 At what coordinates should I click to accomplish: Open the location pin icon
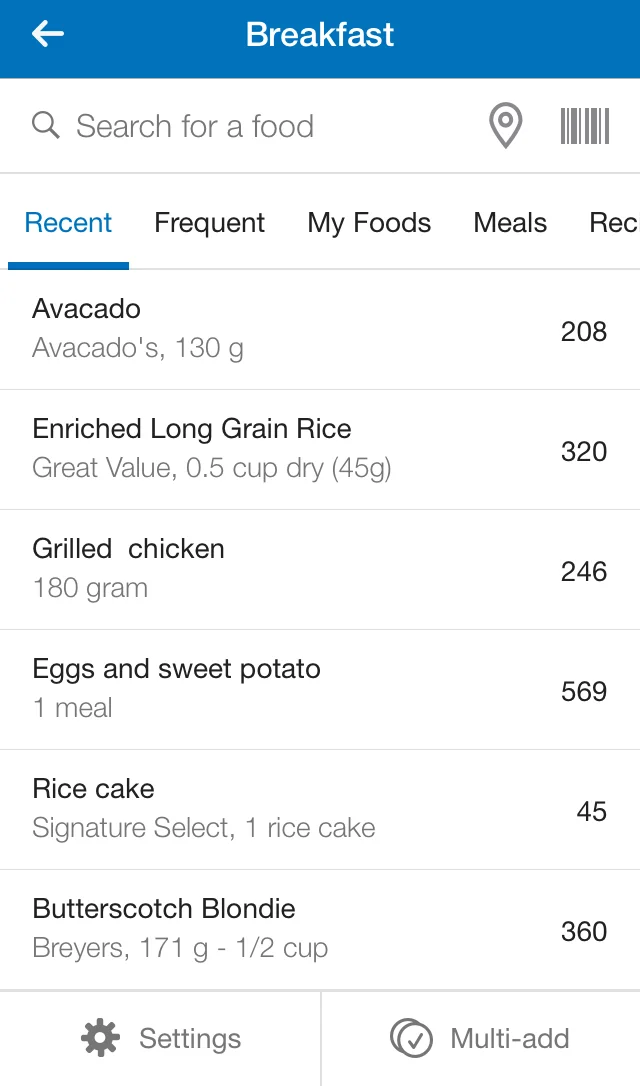505,127
